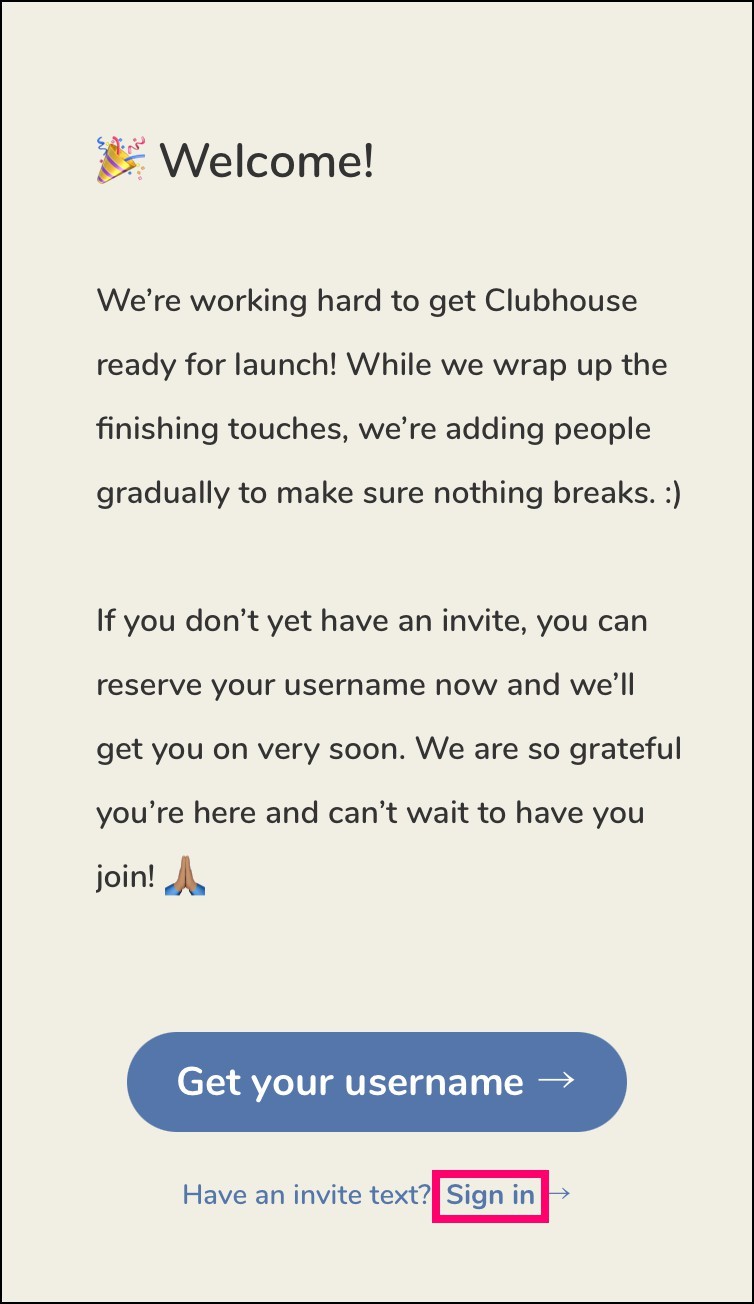Tap the Get your username button

pyautogui.click(x=376, y=1082)
